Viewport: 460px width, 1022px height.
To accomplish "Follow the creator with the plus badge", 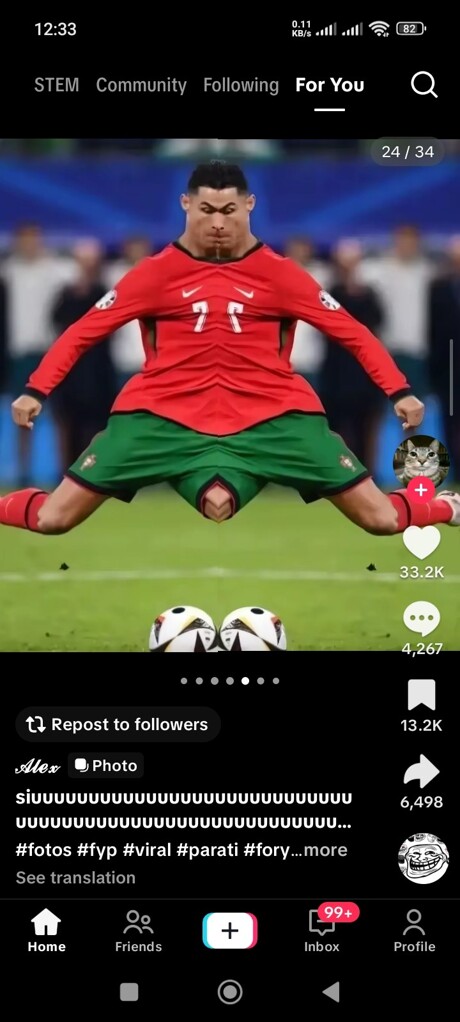I will coord(421,489).
